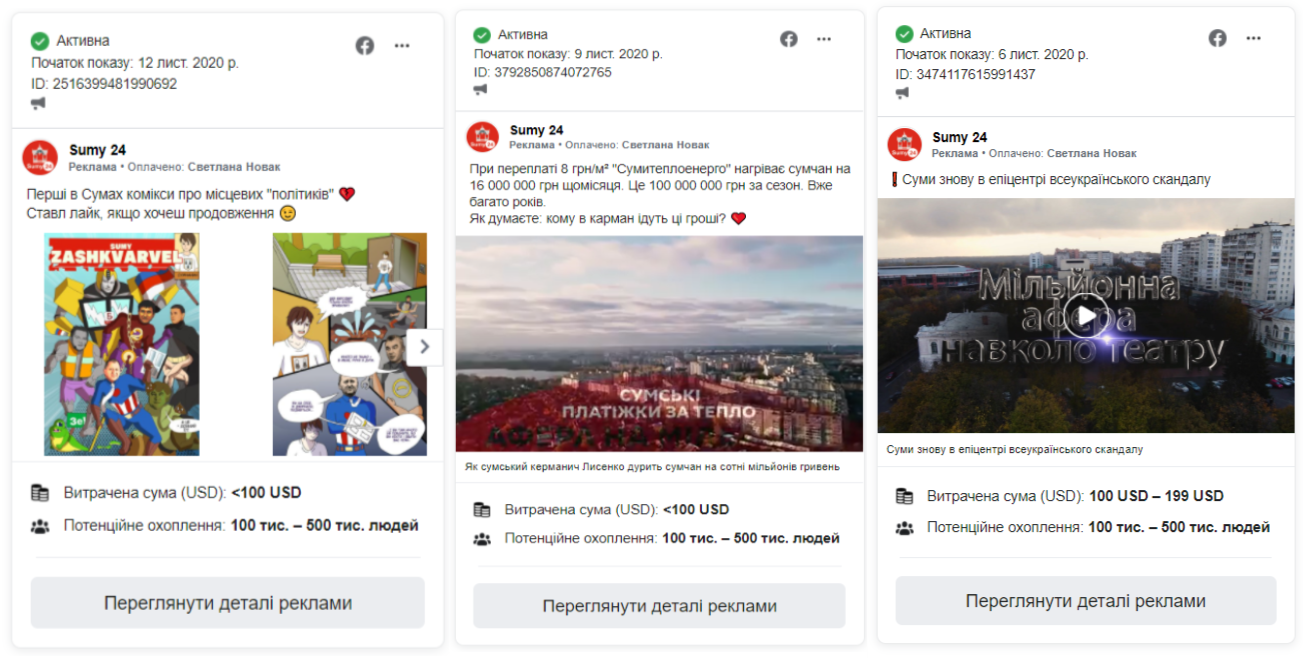Screen dimensions: 1305x660
Task: Show next comic image in the carousel
Action: 425,347
